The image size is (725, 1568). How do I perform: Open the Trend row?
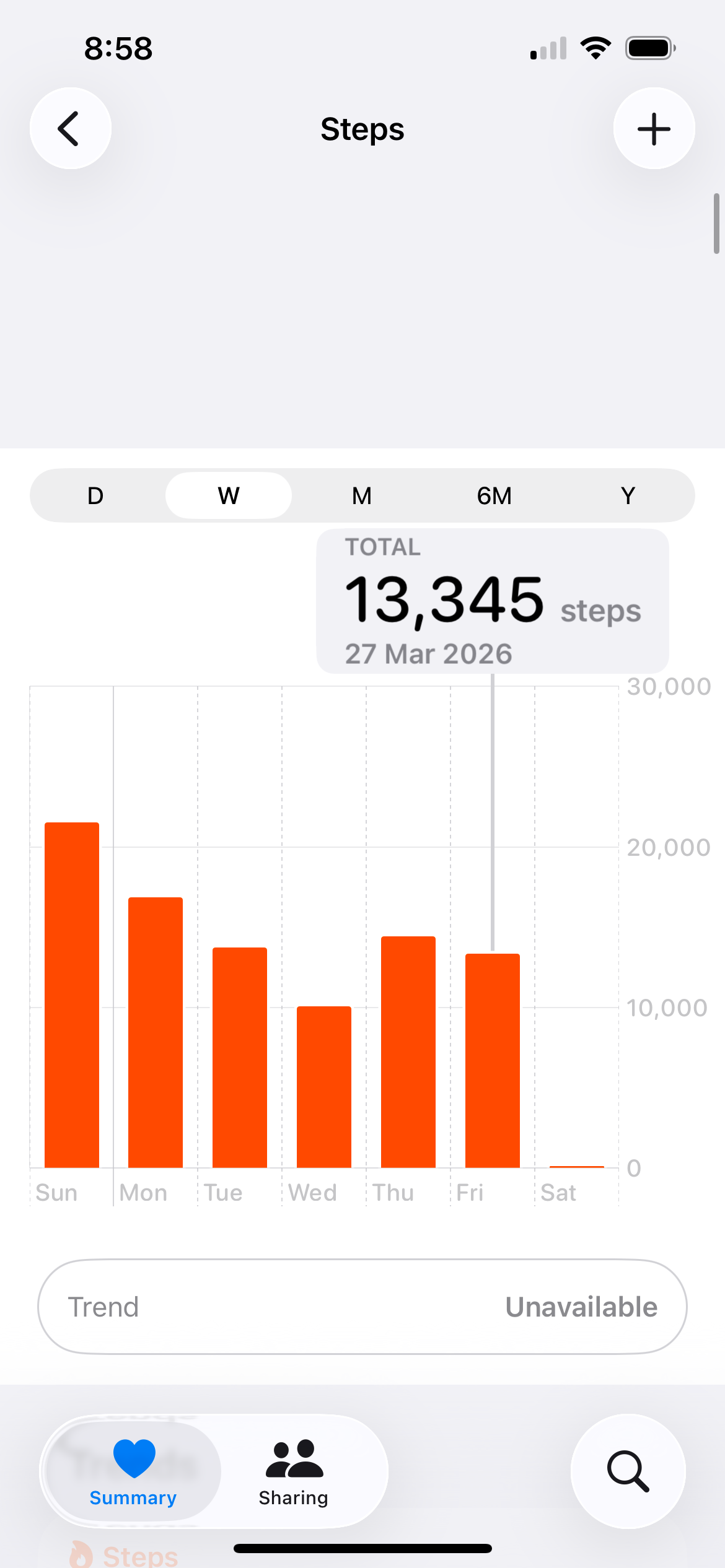coord(362,1307)
